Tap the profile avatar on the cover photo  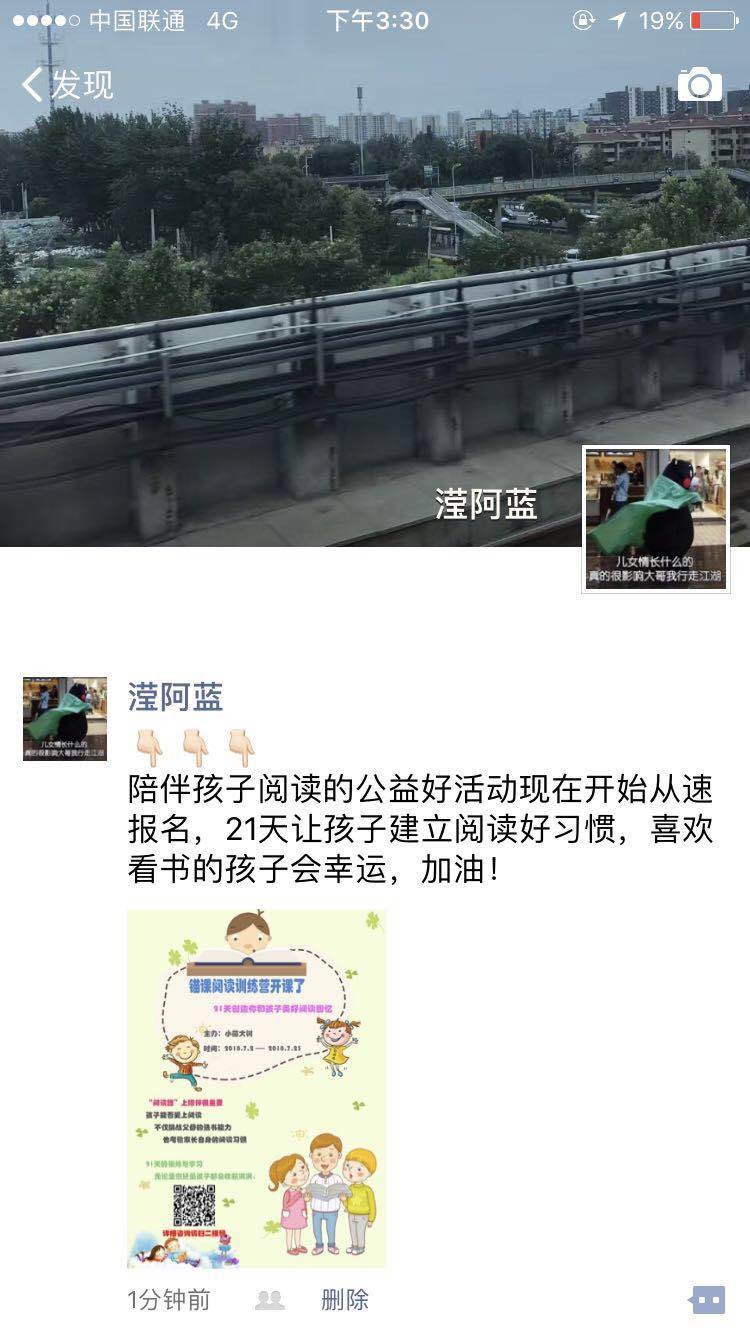pos(656,519)
